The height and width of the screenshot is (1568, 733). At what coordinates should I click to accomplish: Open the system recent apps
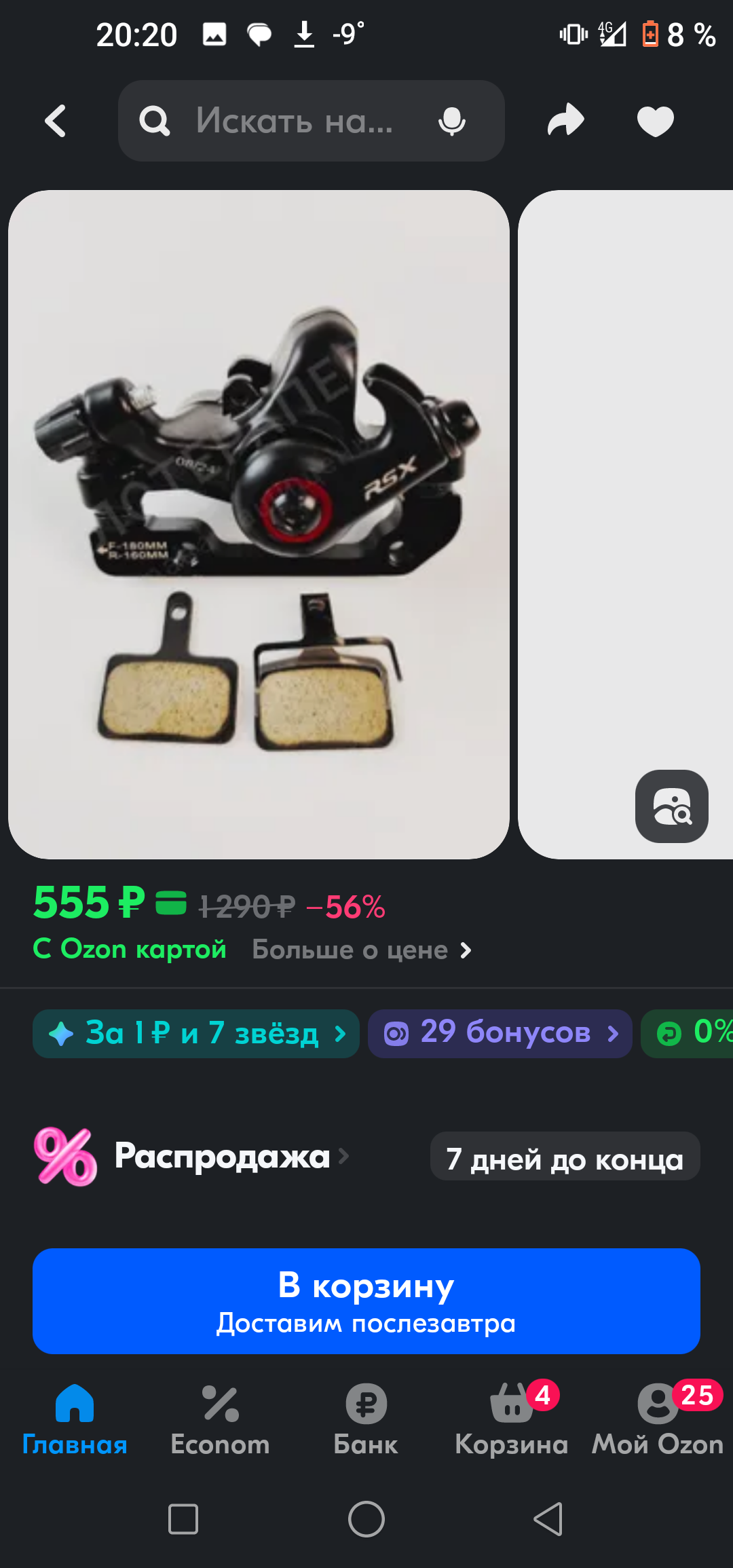tap(183, 1519)
